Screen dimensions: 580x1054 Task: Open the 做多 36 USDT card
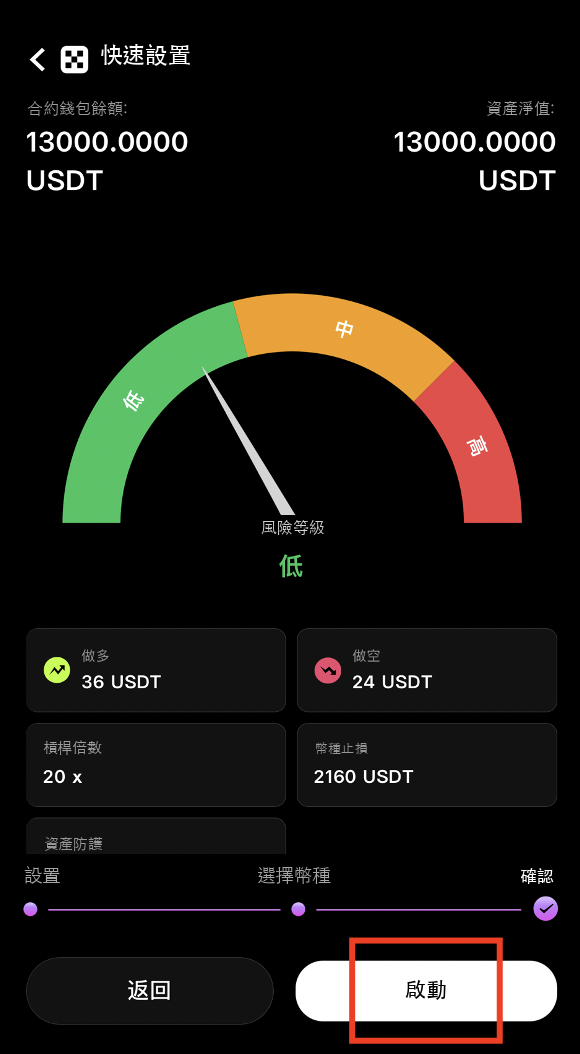pyautogui.click(x=156, y=670)
